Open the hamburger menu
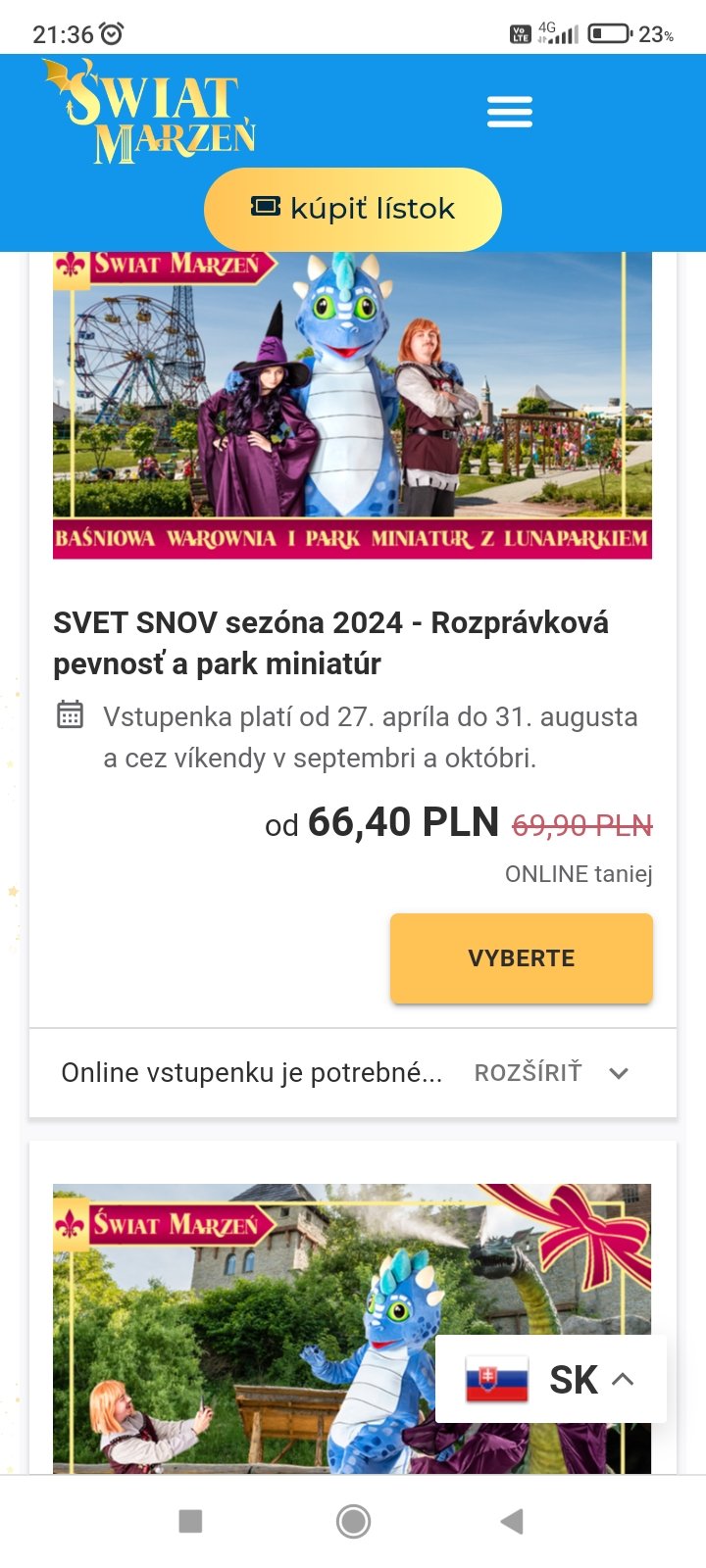The image size is (706, 1568). tap(510, 112)
